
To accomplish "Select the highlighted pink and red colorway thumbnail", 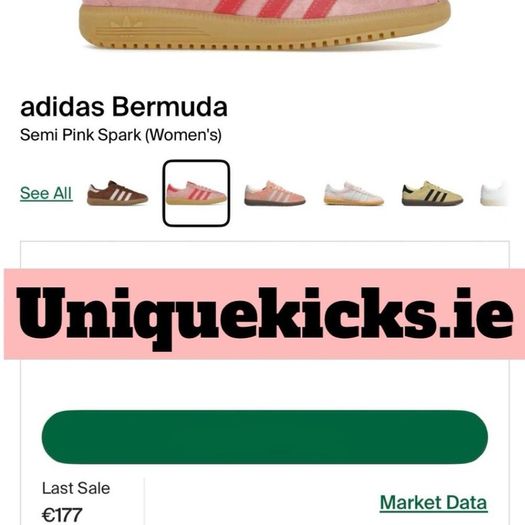I will click(196, 193).
